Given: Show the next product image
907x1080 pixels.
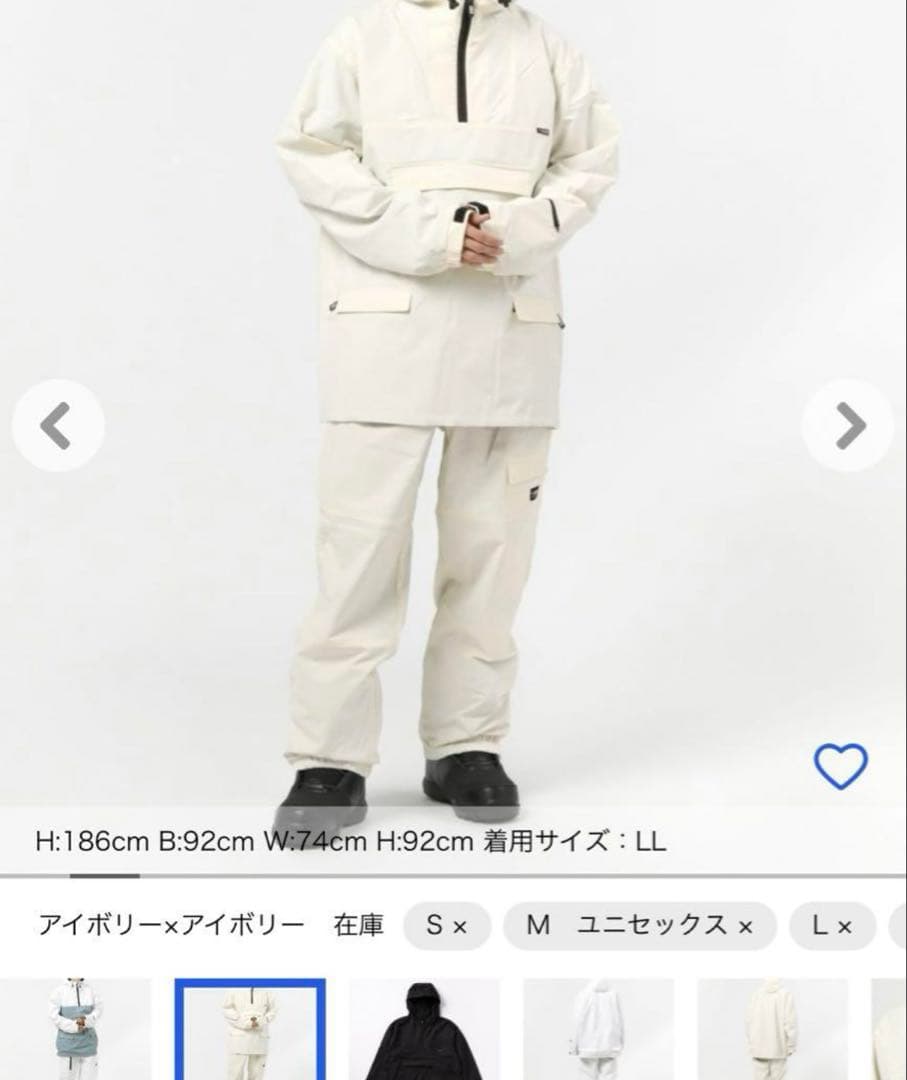Looking at the screenshot, I should pyautogui.click(x=848, y=427).
